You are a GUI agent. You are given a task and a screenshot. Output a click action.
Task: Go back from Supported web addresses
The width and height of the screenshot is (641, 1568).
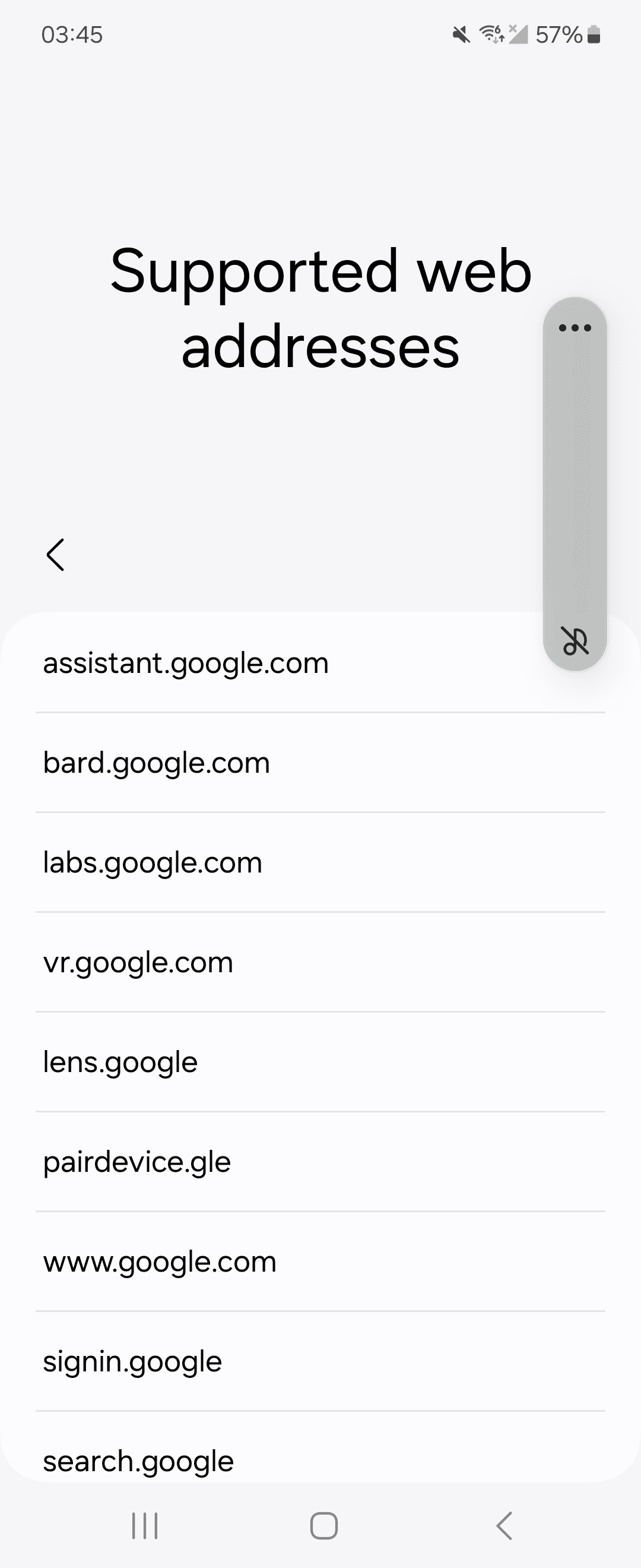coord(55,555)
